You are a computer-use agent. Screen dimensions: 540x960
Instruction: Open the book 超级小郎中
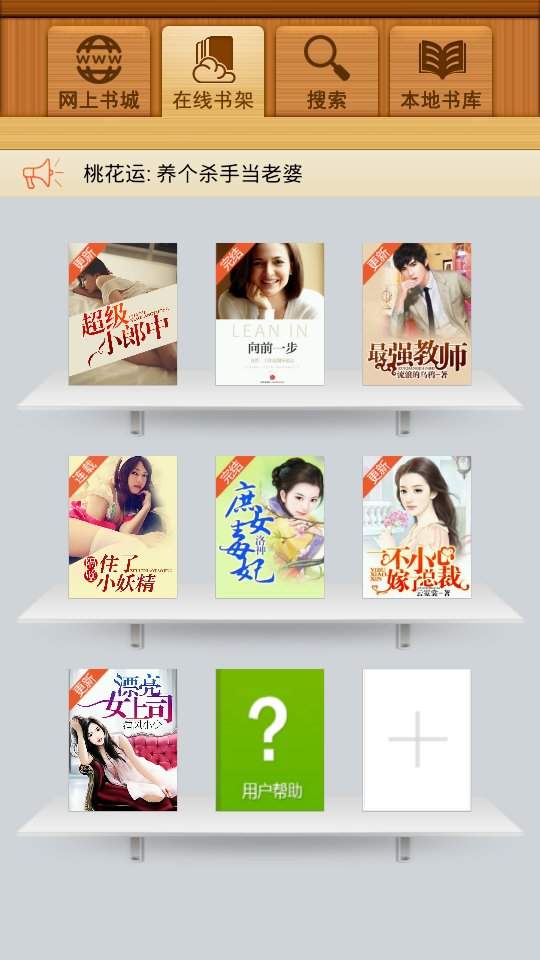pos(123,314)
